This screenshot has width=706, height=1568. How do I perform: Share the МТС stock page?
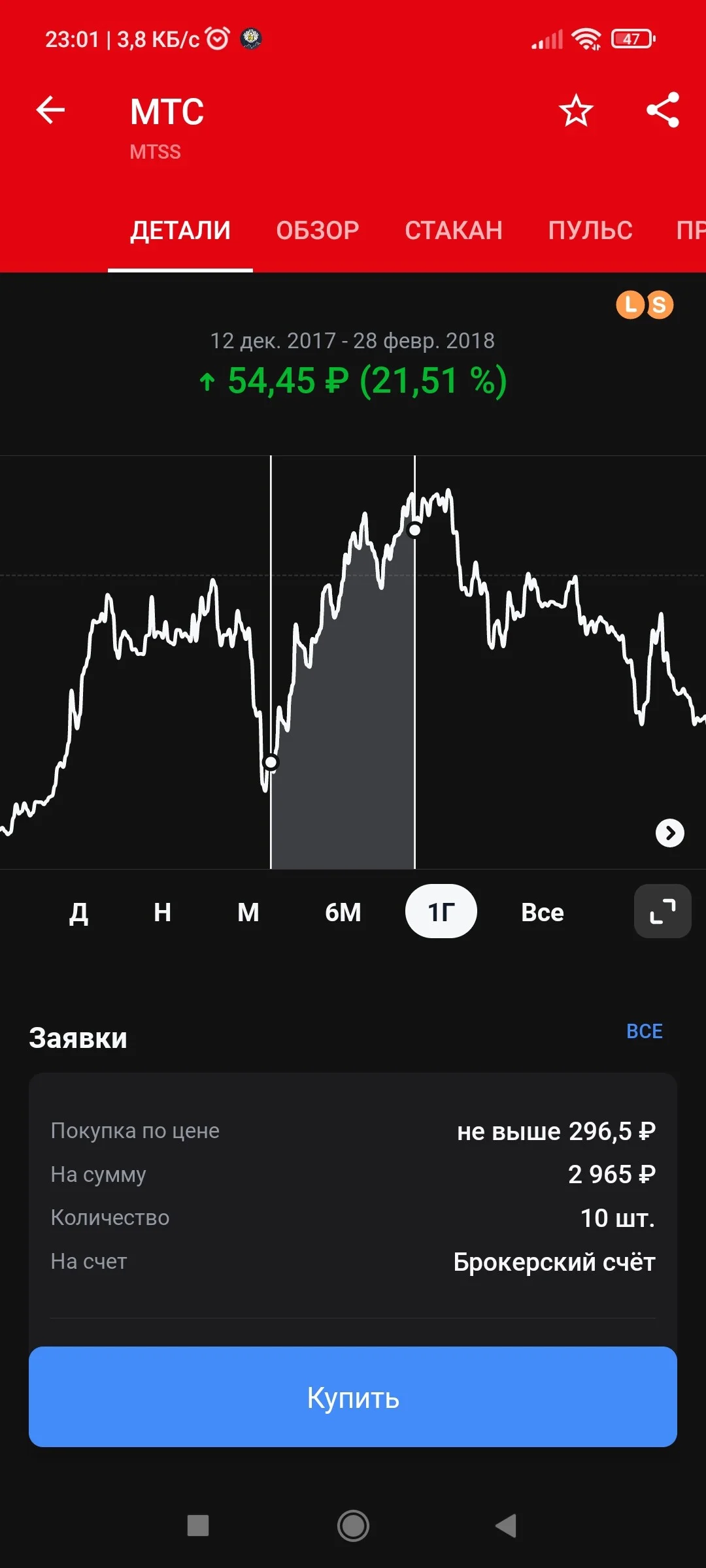663,110
